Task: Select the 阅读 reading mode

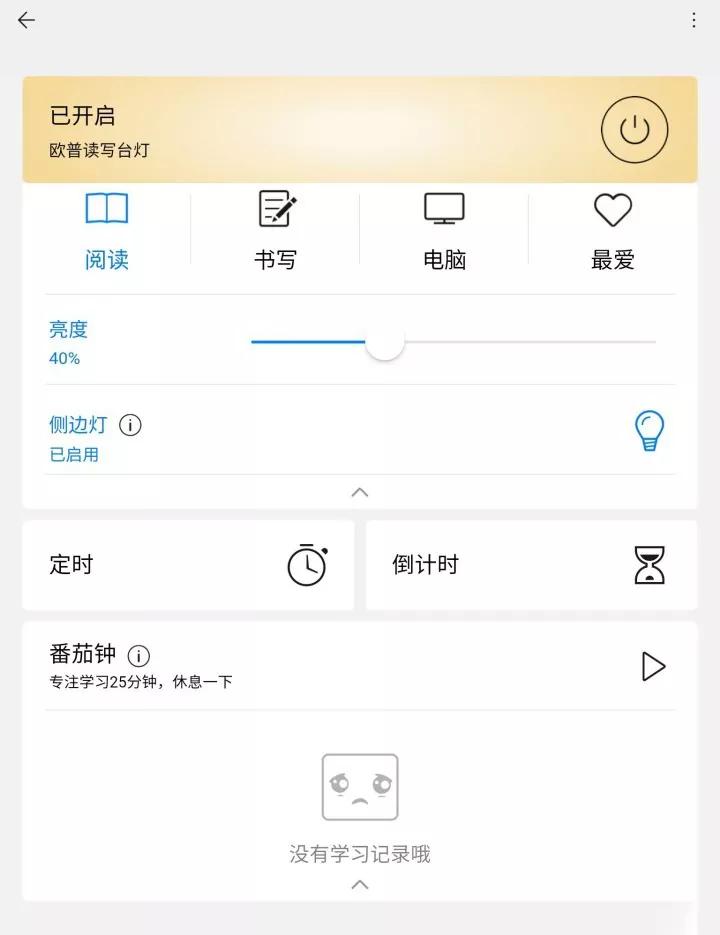Action: pyautogui.click(x=107, y=232)
